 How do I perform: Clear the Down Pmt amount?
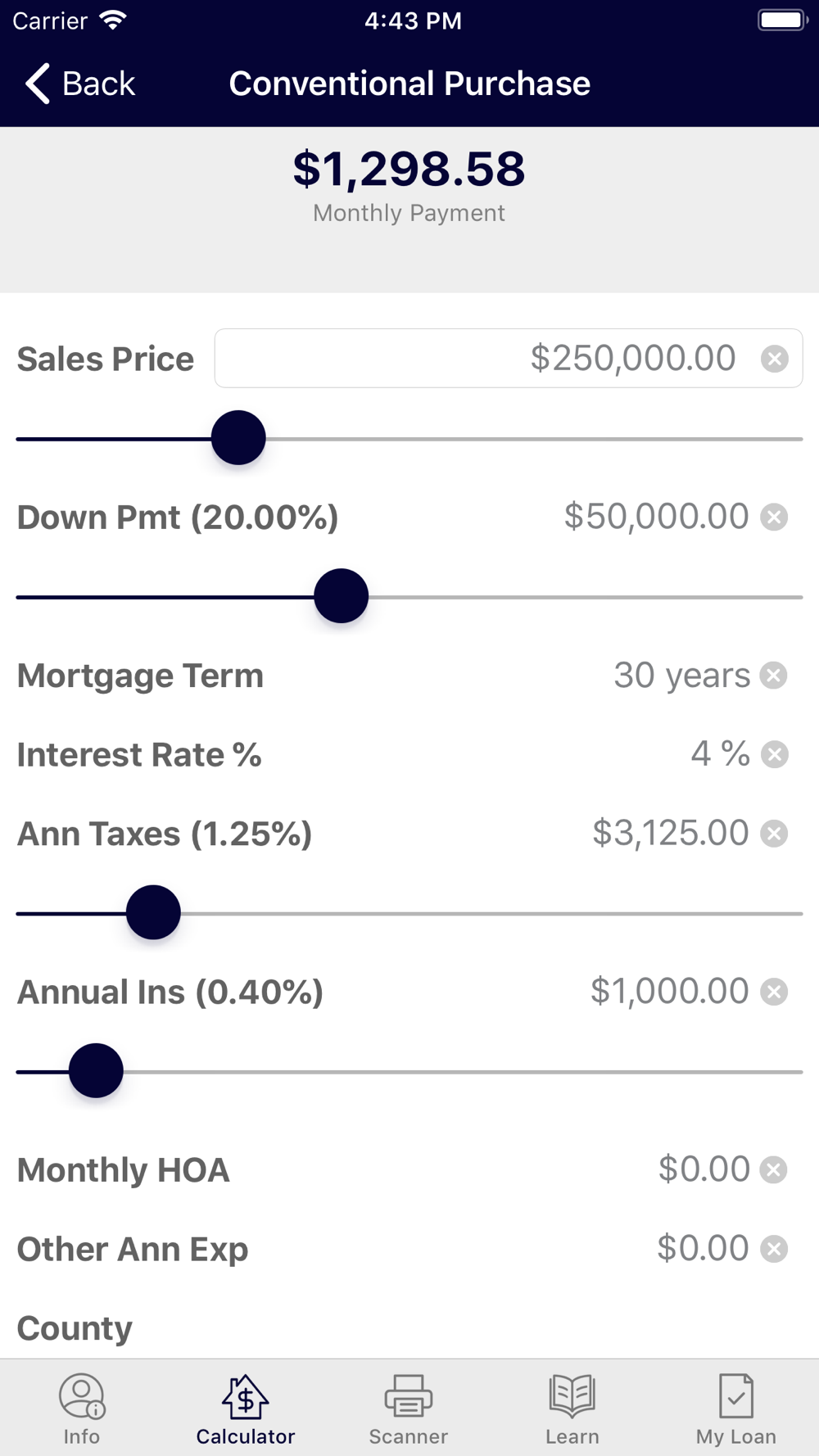point(774,517)
